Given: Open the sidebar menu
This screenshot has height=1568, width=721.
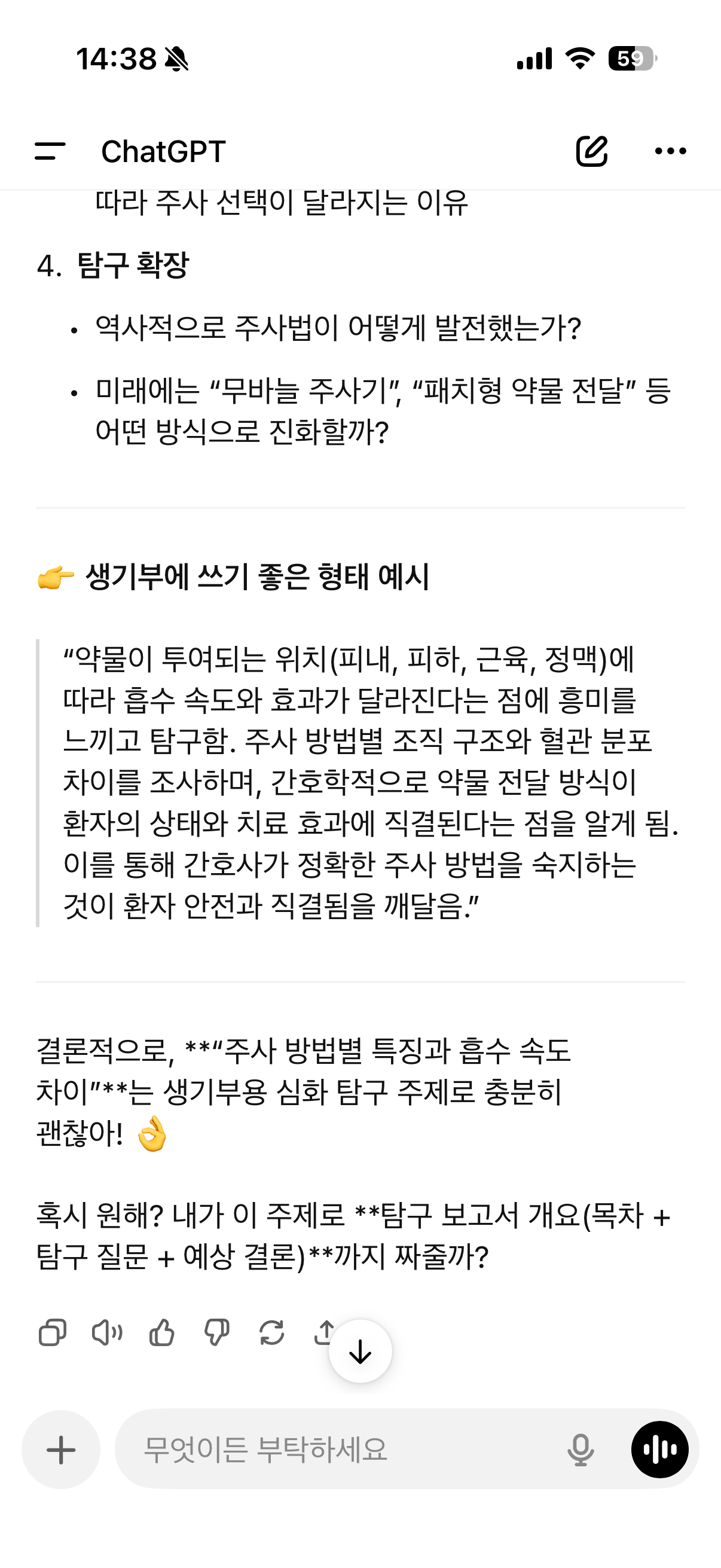Looking at the screenshot, I should click(x=50, y=151).
